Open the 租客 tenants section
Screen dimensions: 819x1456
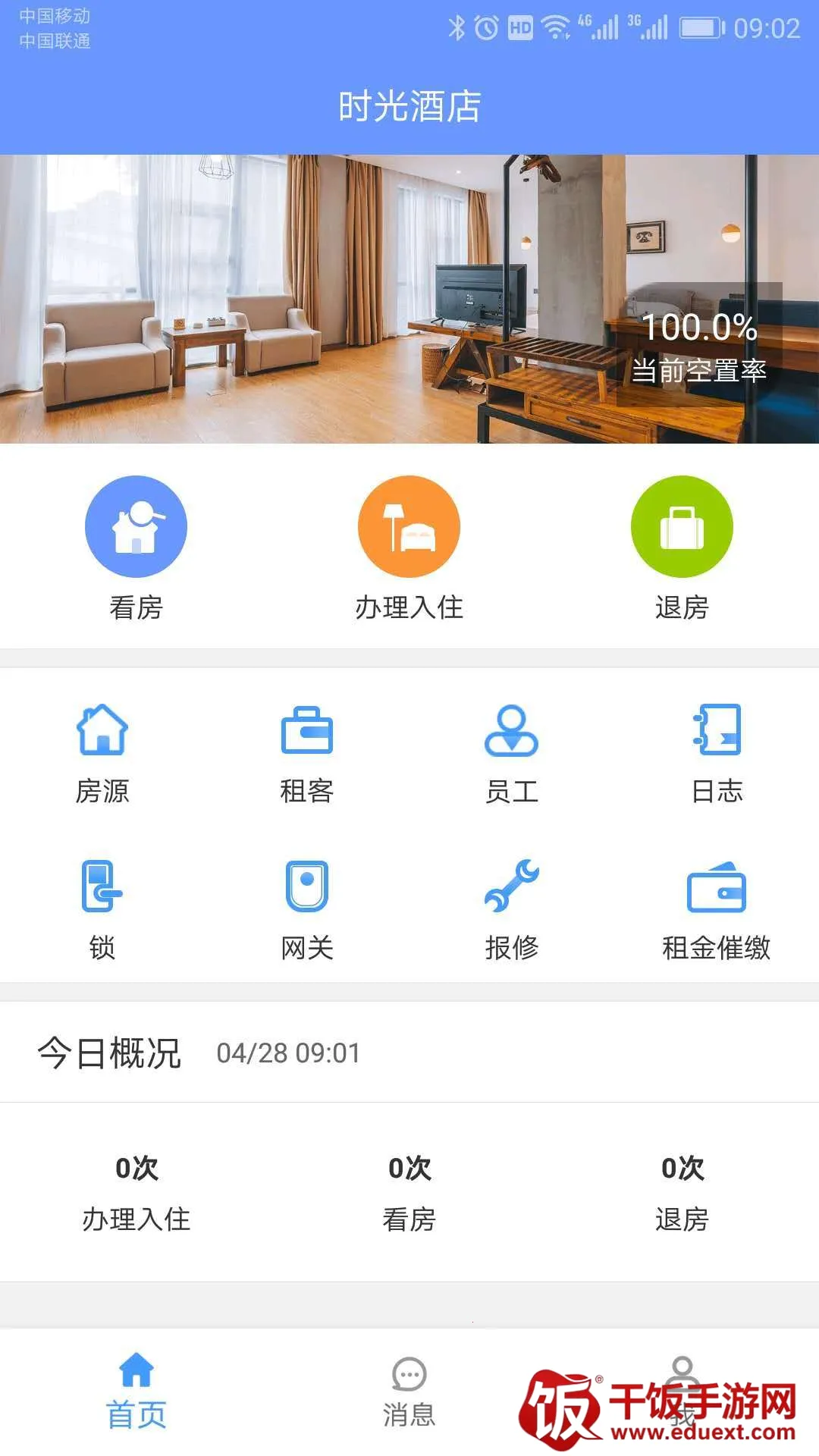(x=307, y=752)
